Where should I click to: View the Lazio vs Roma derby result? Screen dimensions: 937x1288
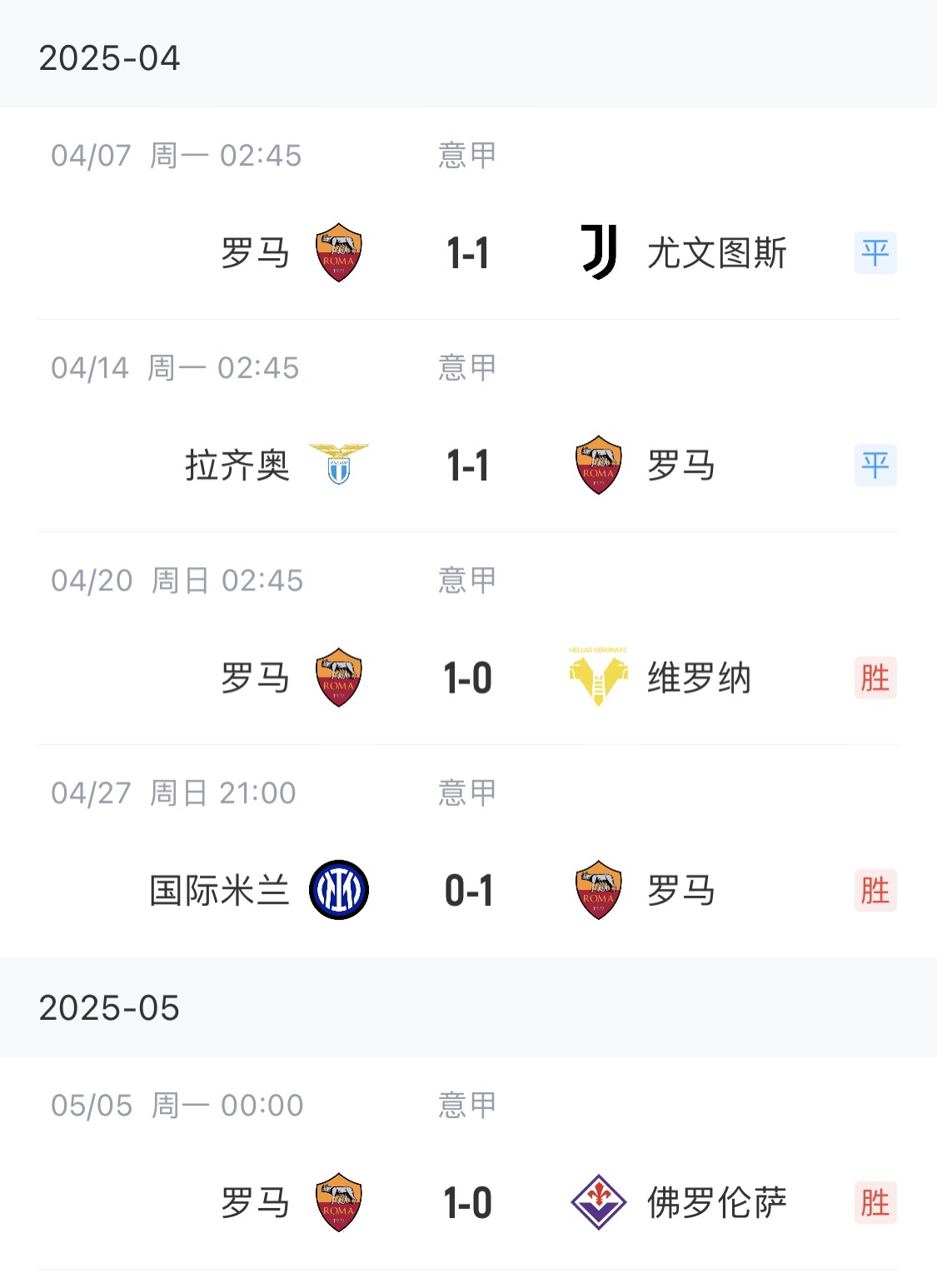coord(467,465)
